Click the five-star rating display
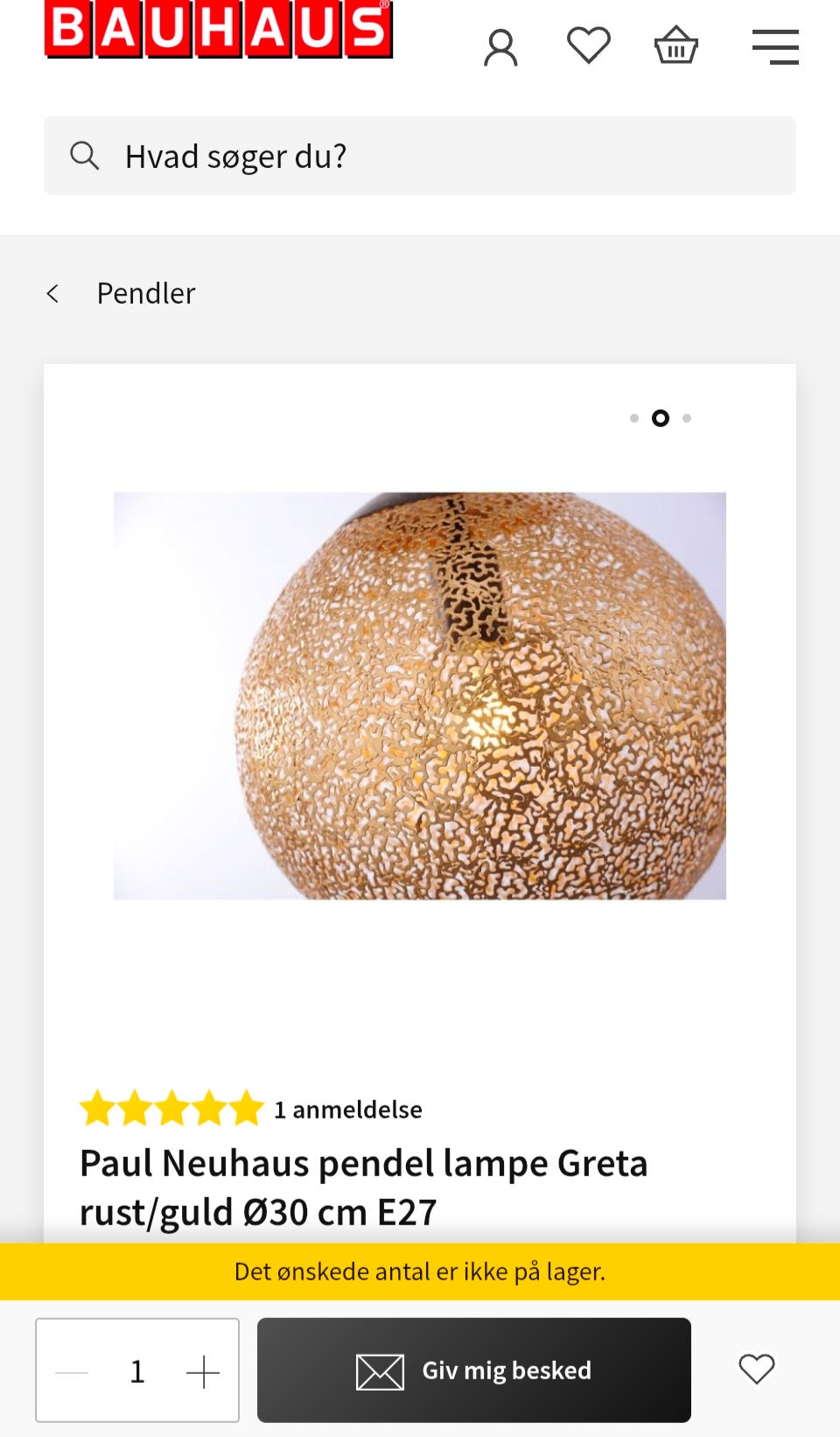Screen dimensions: 840x1437 171,1108
